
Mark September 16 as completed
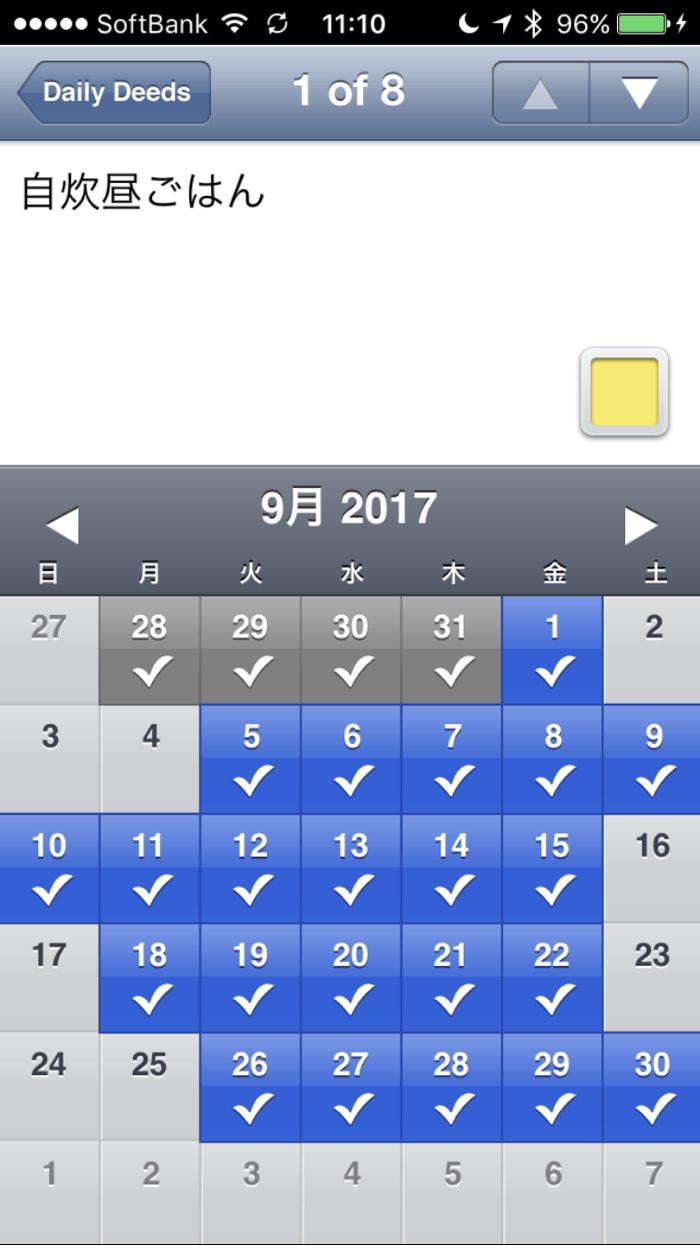coord(652,868)
